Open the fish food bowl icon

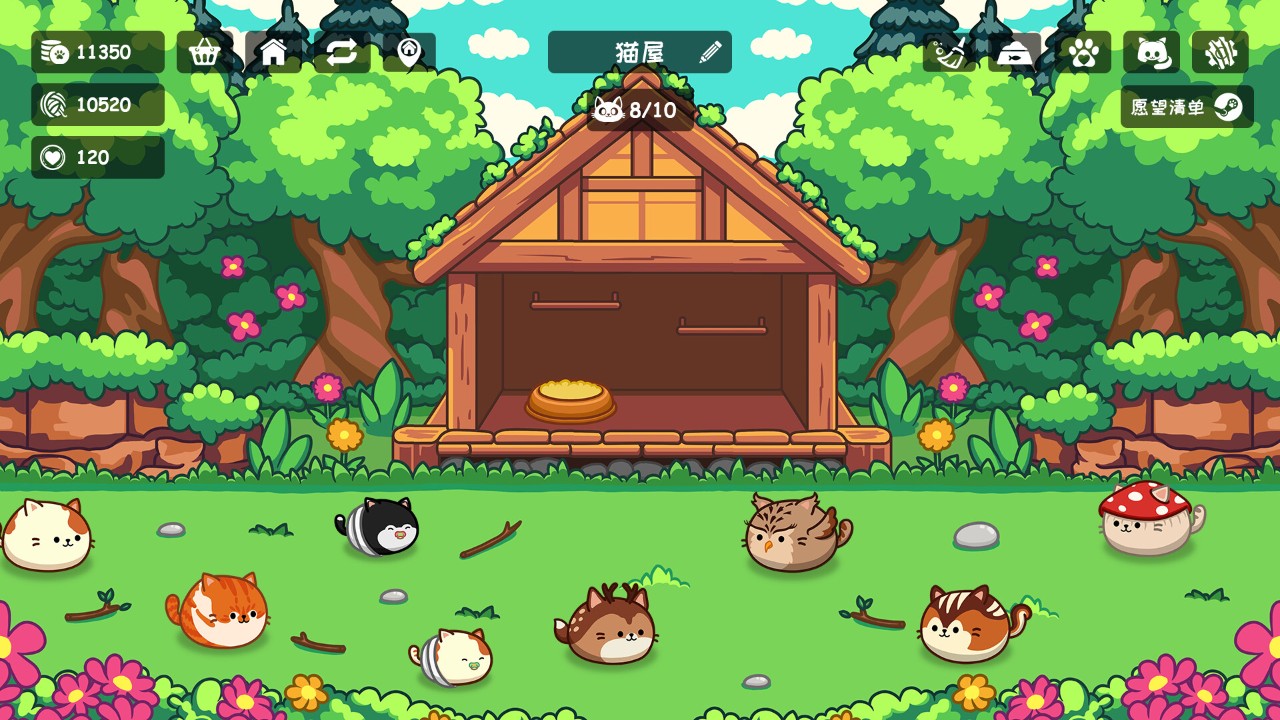[1015, 52]
